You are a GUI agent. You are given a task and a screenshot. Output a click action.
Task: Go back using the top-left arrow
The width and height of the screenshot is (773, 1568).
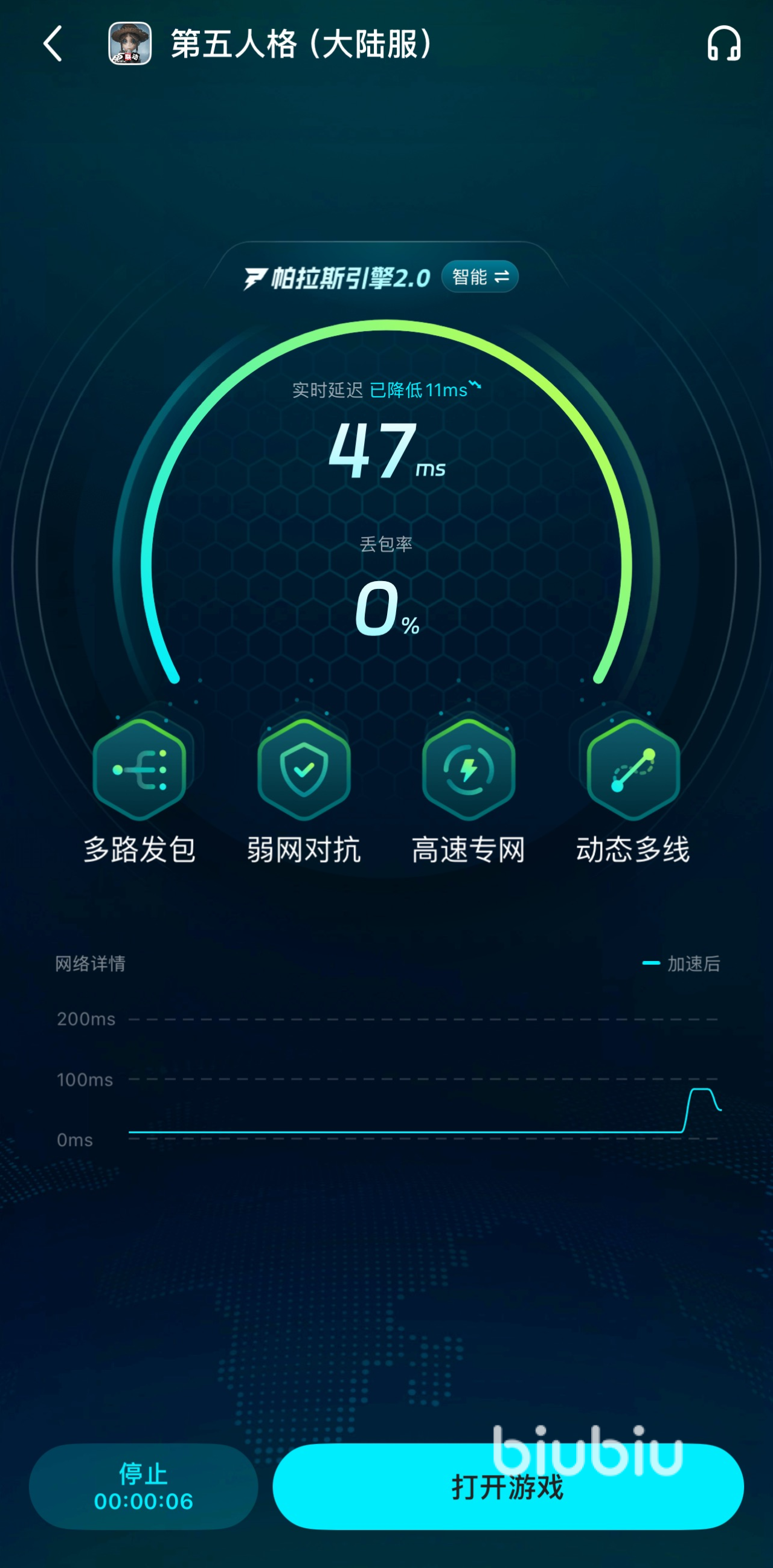(54, 44)
